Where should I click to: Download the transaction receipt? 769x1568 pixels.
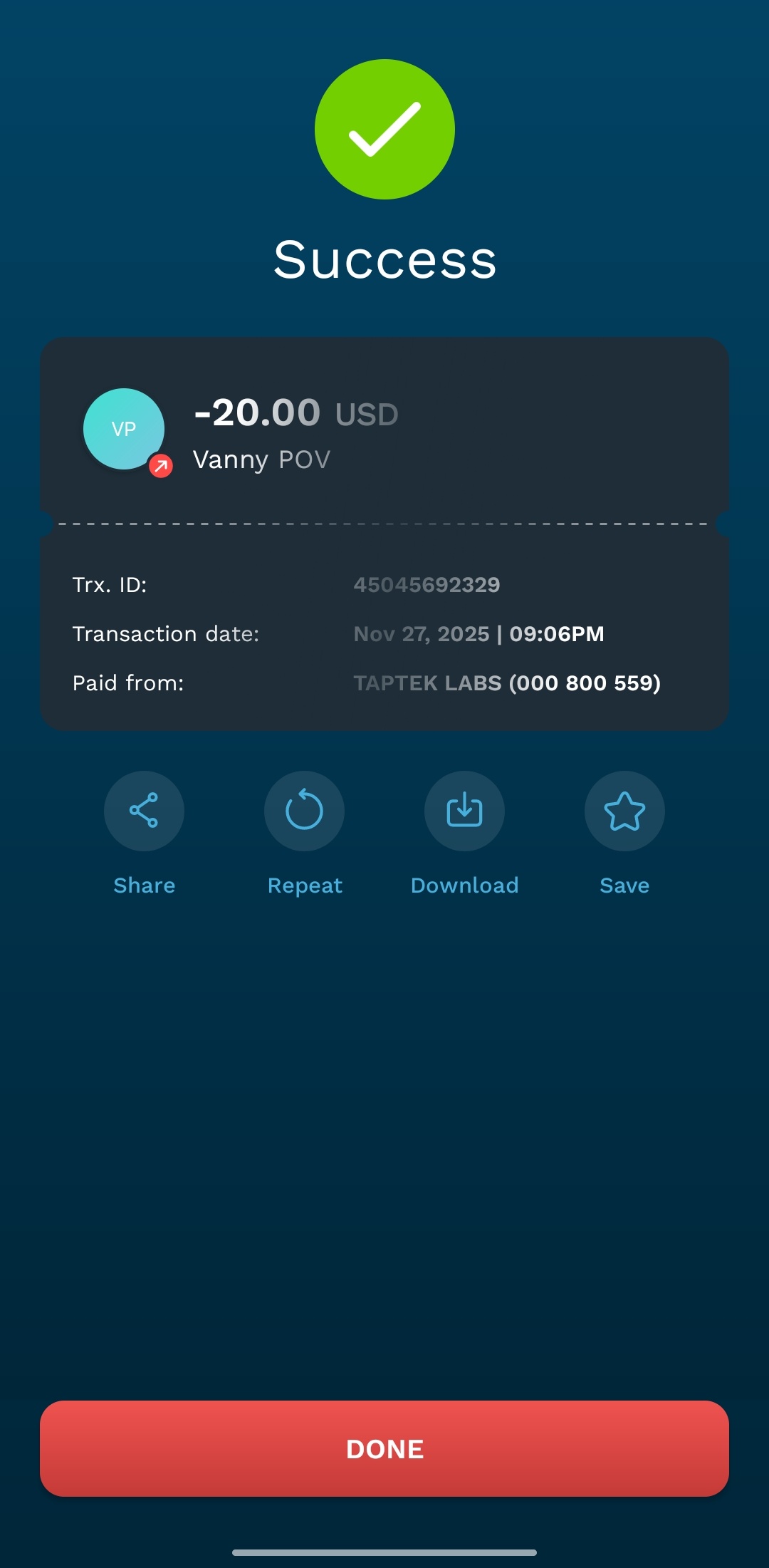(464, 811)
